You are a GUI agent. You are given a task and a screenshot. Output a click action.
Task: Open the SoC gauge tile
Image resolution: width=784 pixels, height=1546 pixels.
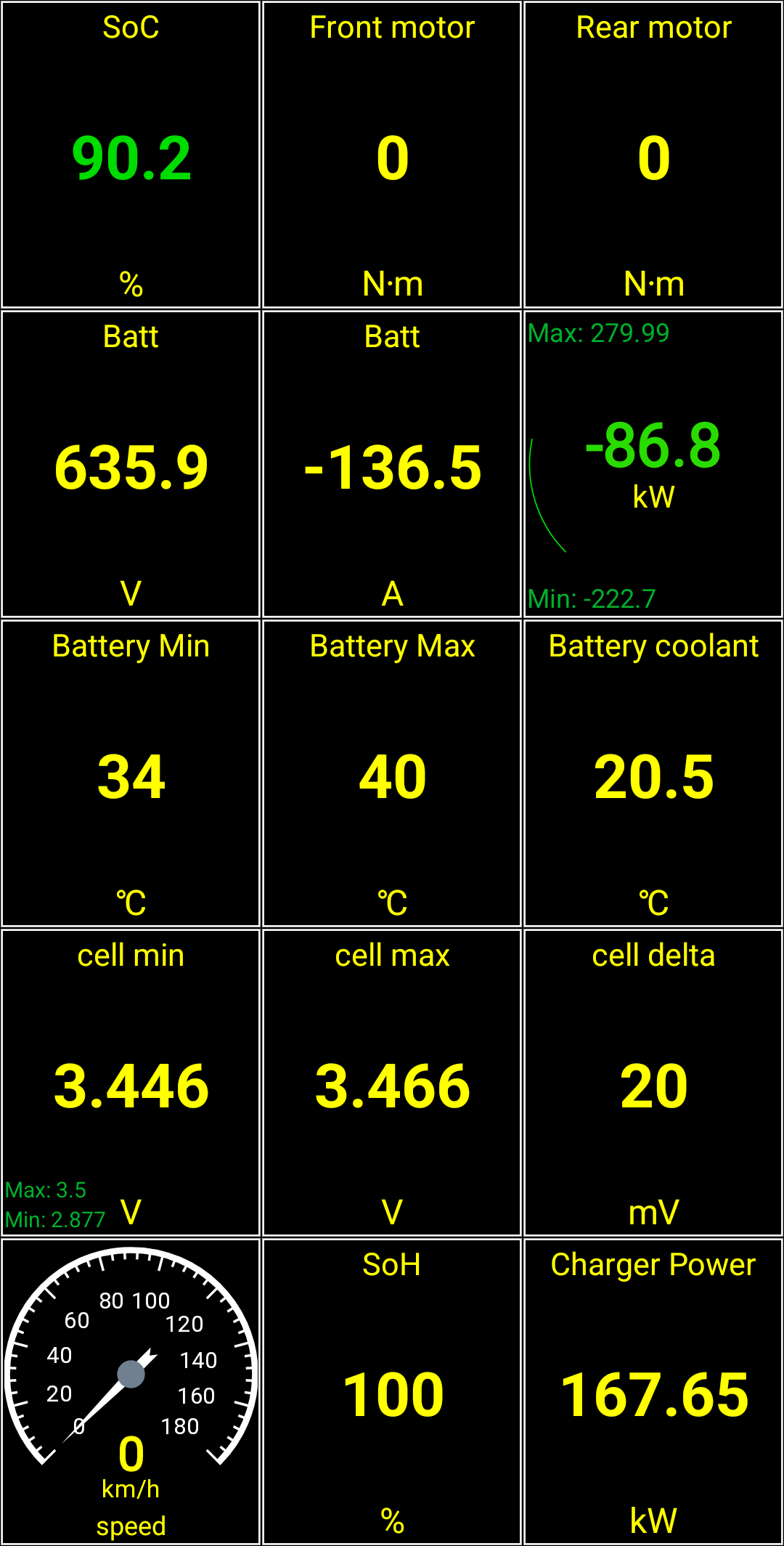point(131,155)
